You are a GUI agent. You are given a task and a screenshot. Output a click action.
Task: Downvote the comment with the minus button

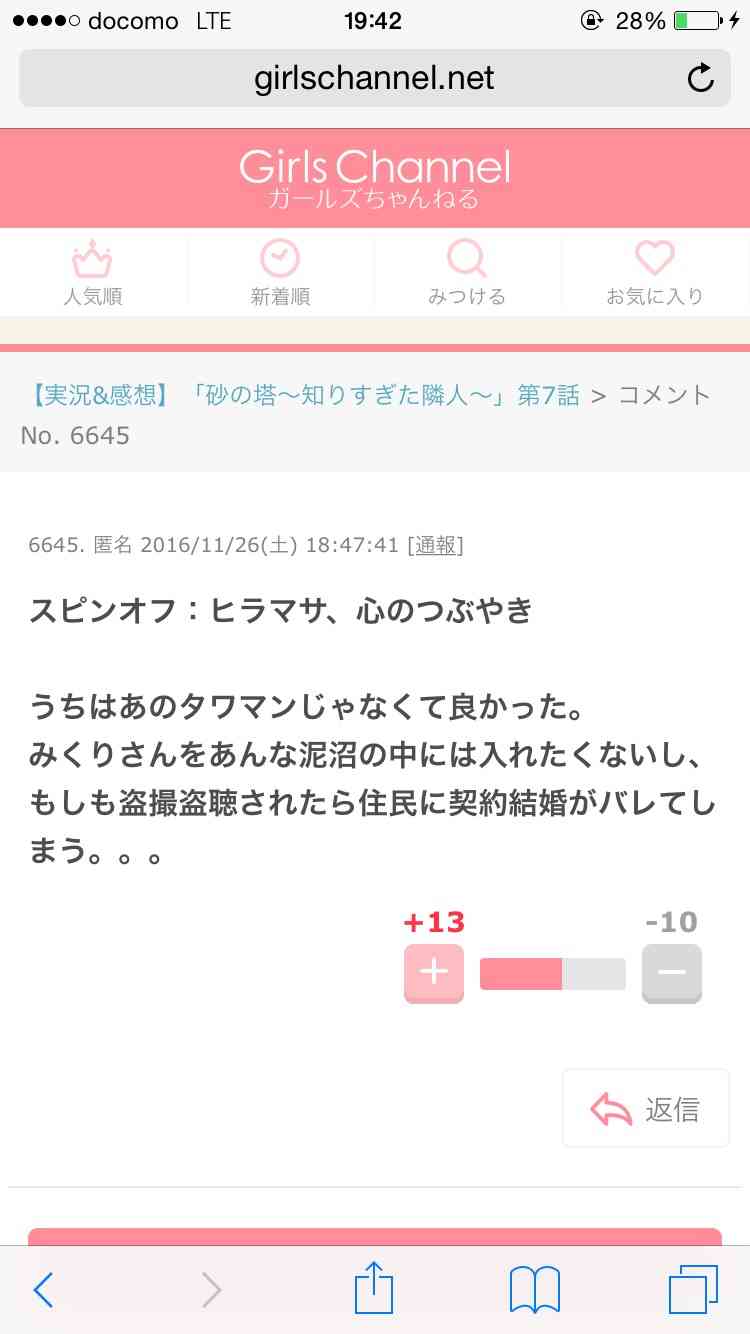(x=671, y=973)
